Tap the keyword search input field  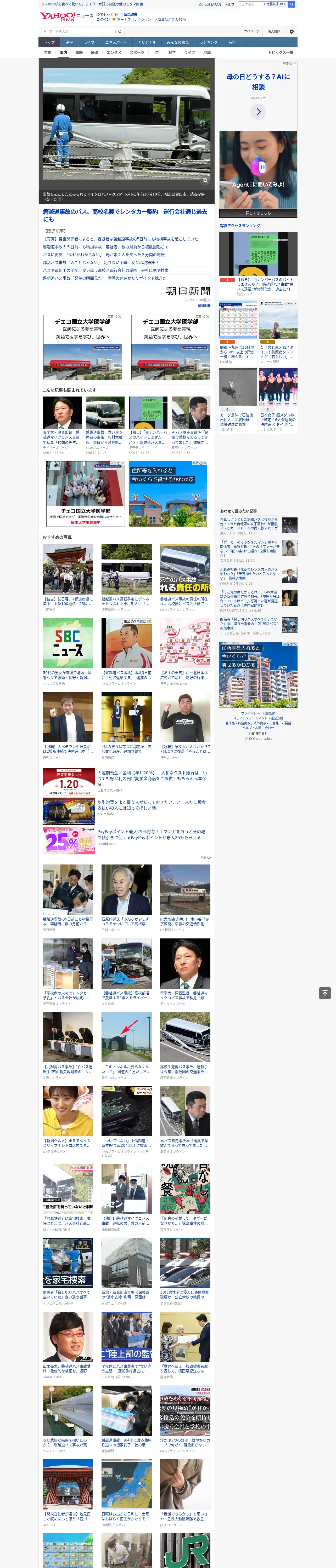tap(78, 31)
